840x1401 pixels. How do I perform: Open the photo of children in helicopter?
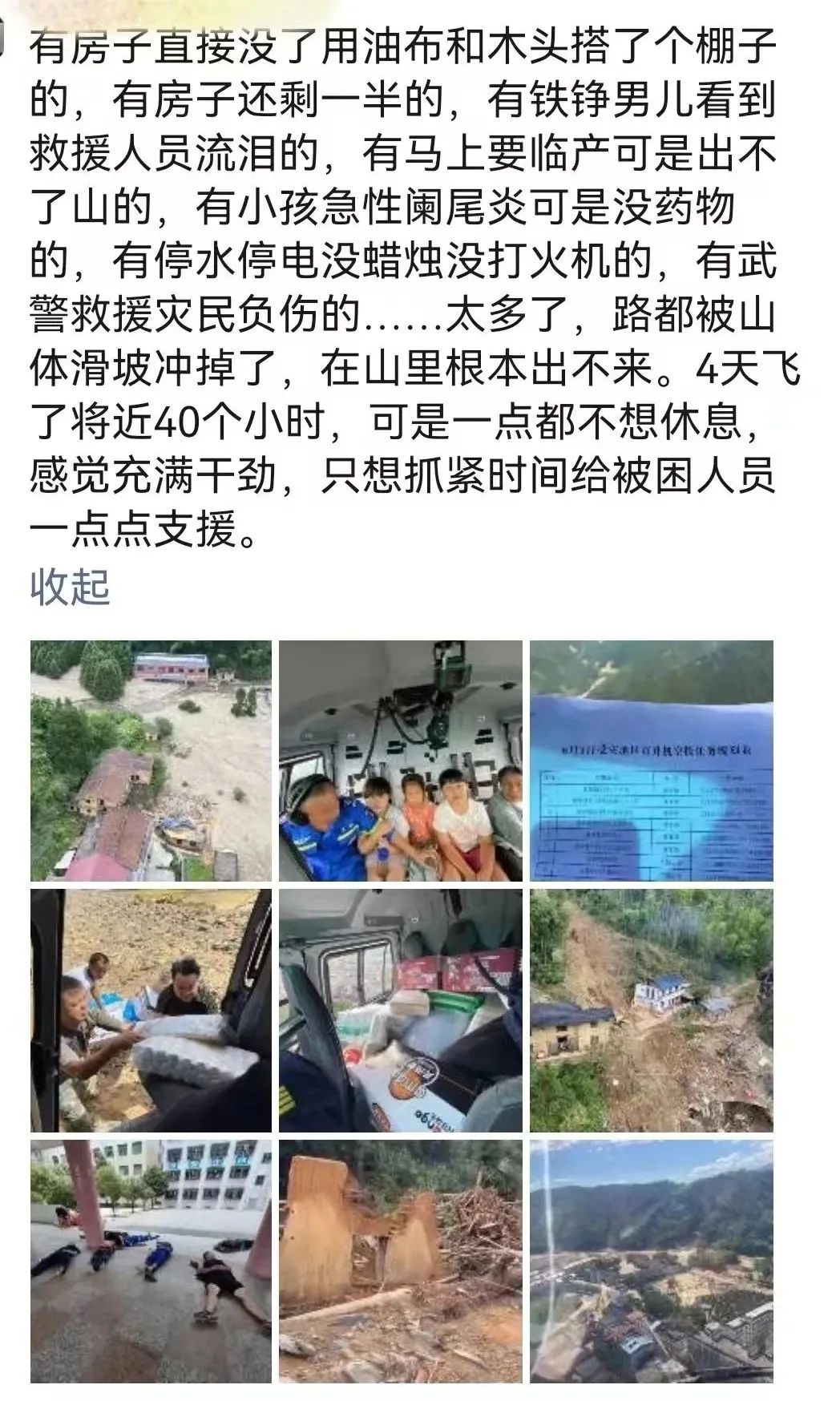pyautogui.click(x=401, y=761)
